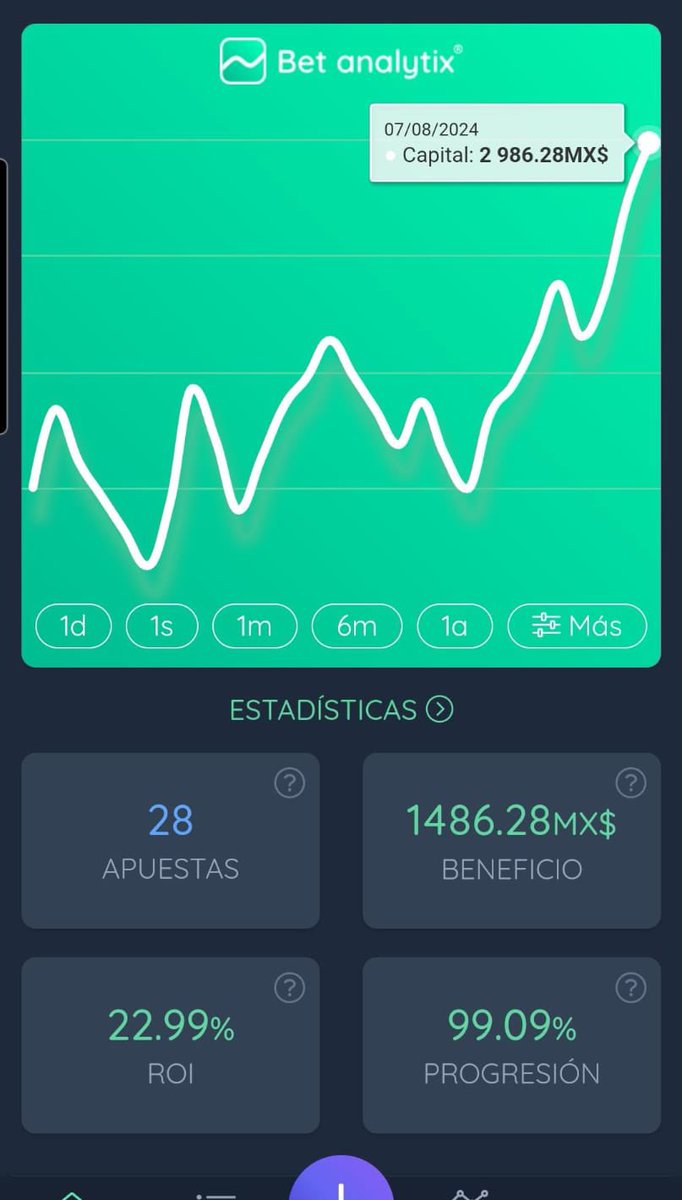Open the ESTADÍSTICAS section

pyautogui.click(x=341, y=710)
